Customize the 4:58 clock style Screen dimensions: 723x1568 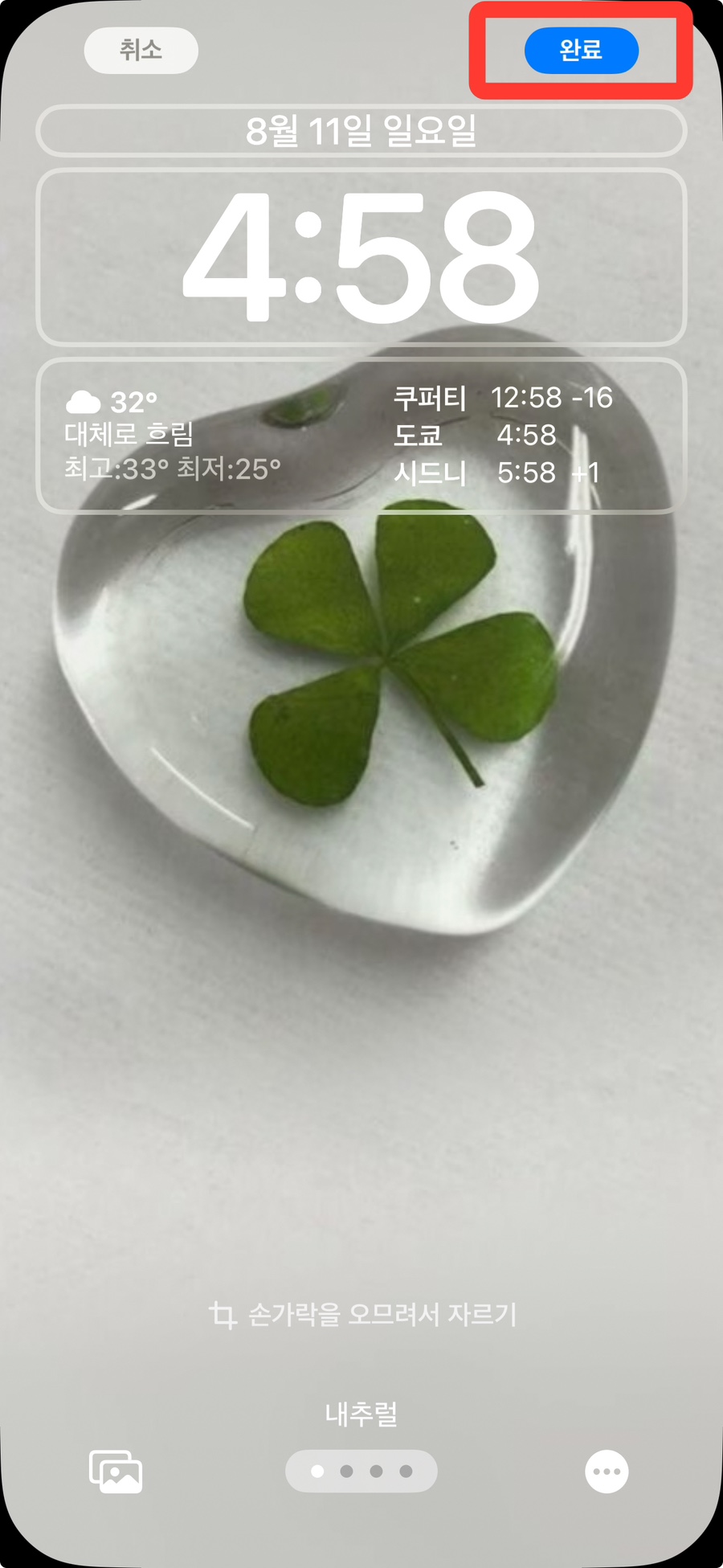361,257
